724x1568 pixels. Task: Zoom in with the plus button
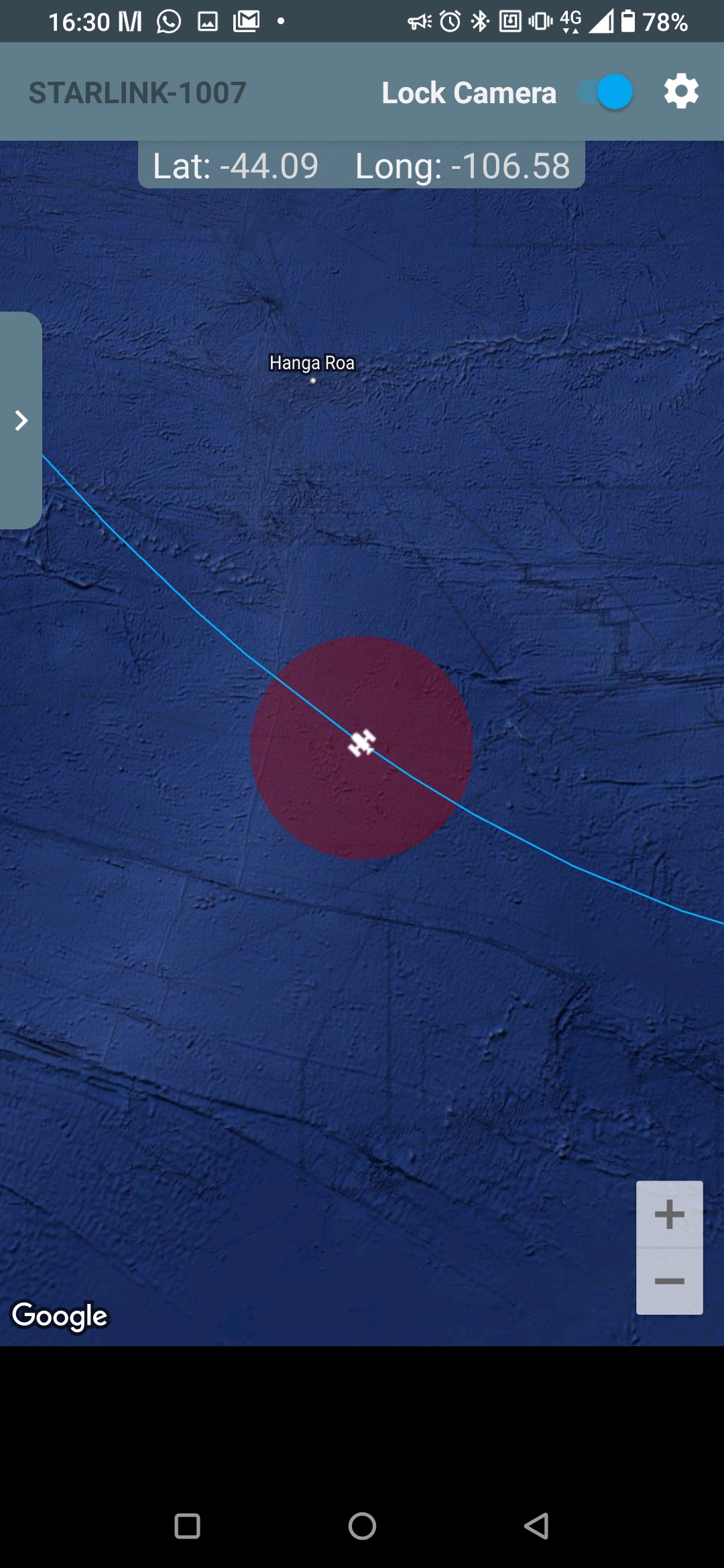(669, 1214)
